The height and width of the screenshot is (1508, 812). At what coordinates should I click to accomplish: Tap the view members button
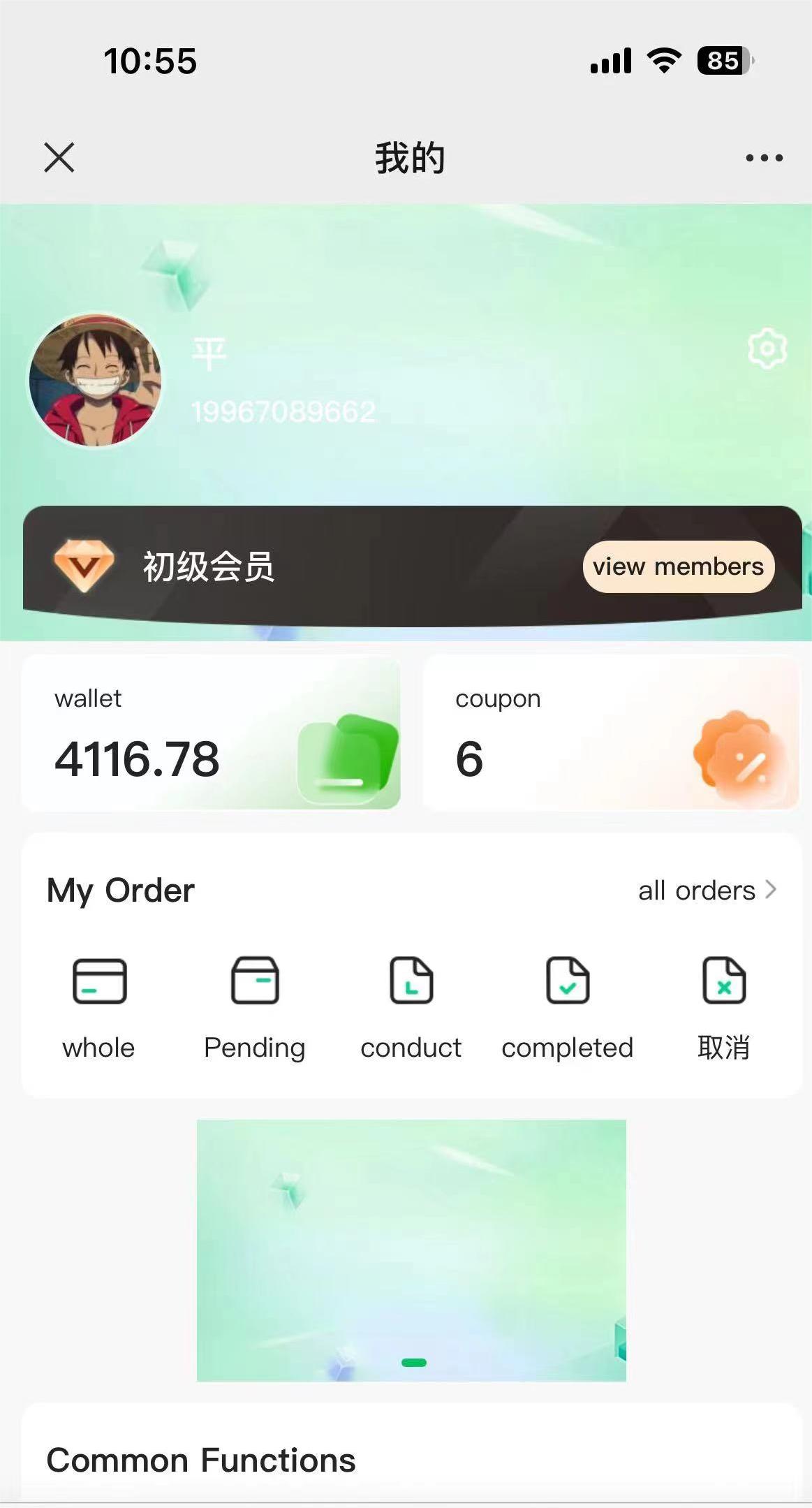pyautogui.click(x=678, y=566)
